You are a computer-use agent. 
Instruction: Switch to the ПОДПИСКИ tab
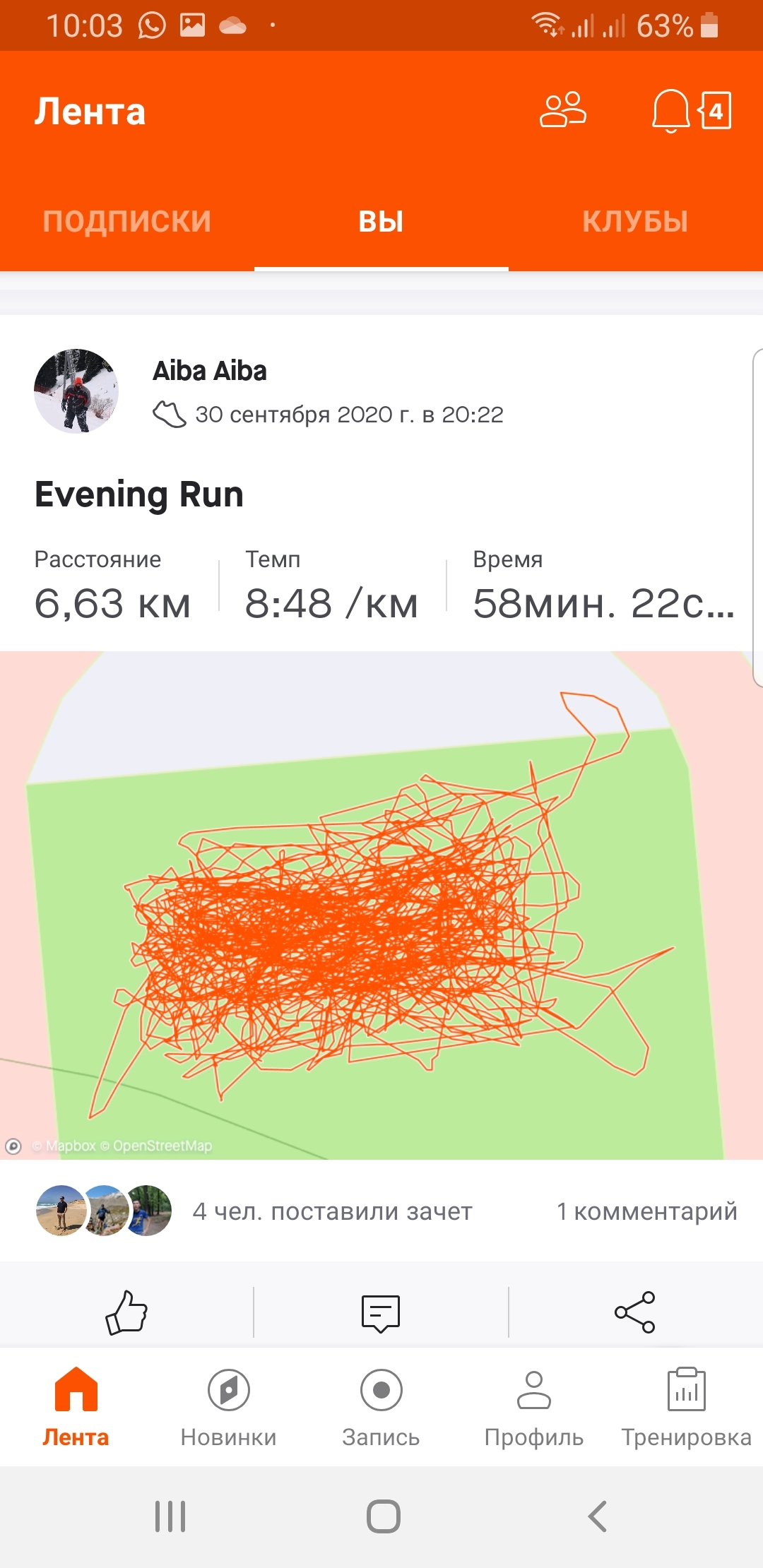(x=127, y=221)
